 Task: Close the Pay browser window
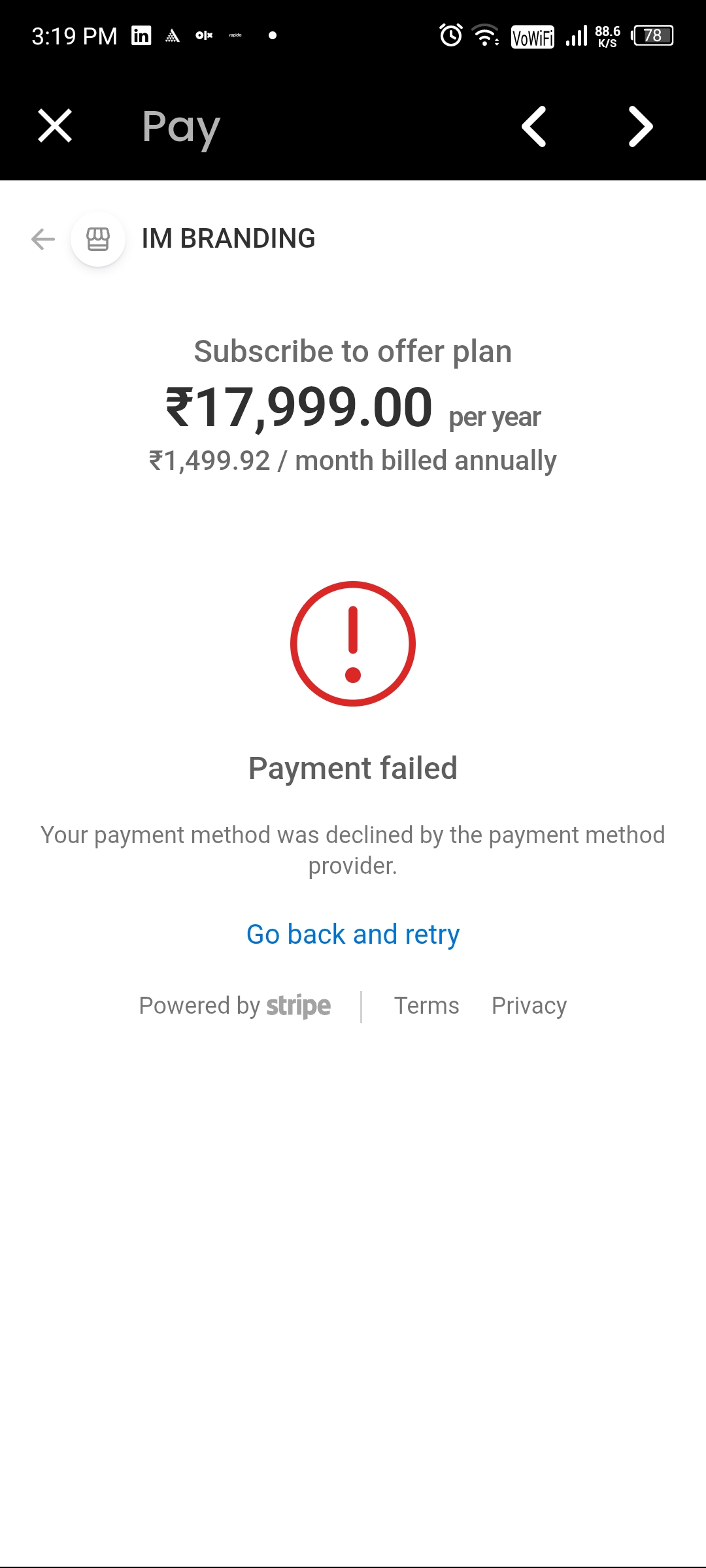pyautogui.click(x=55, y=125)
